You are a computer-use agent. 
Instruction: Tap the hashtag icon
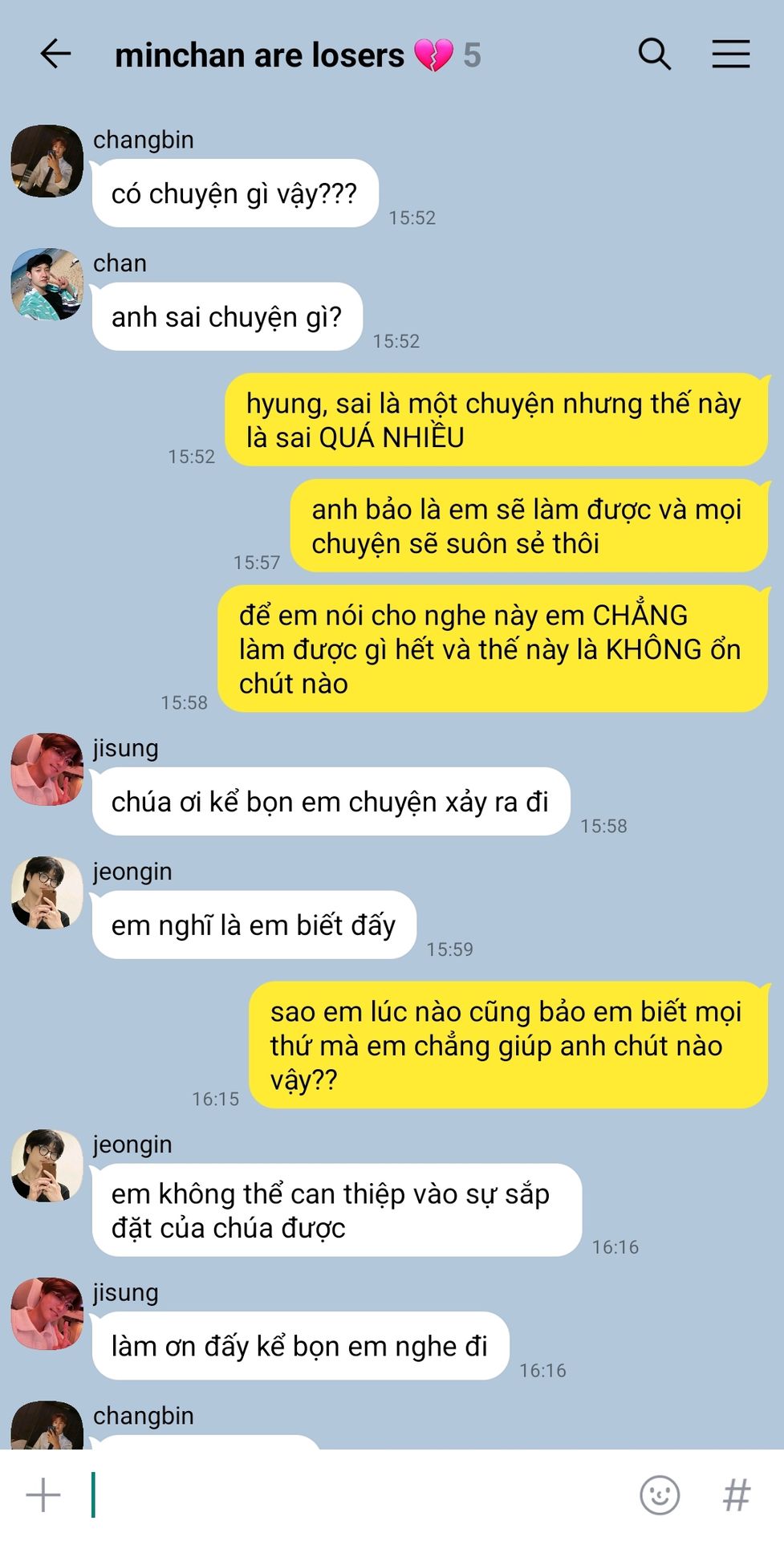(x=737, y=1495)
